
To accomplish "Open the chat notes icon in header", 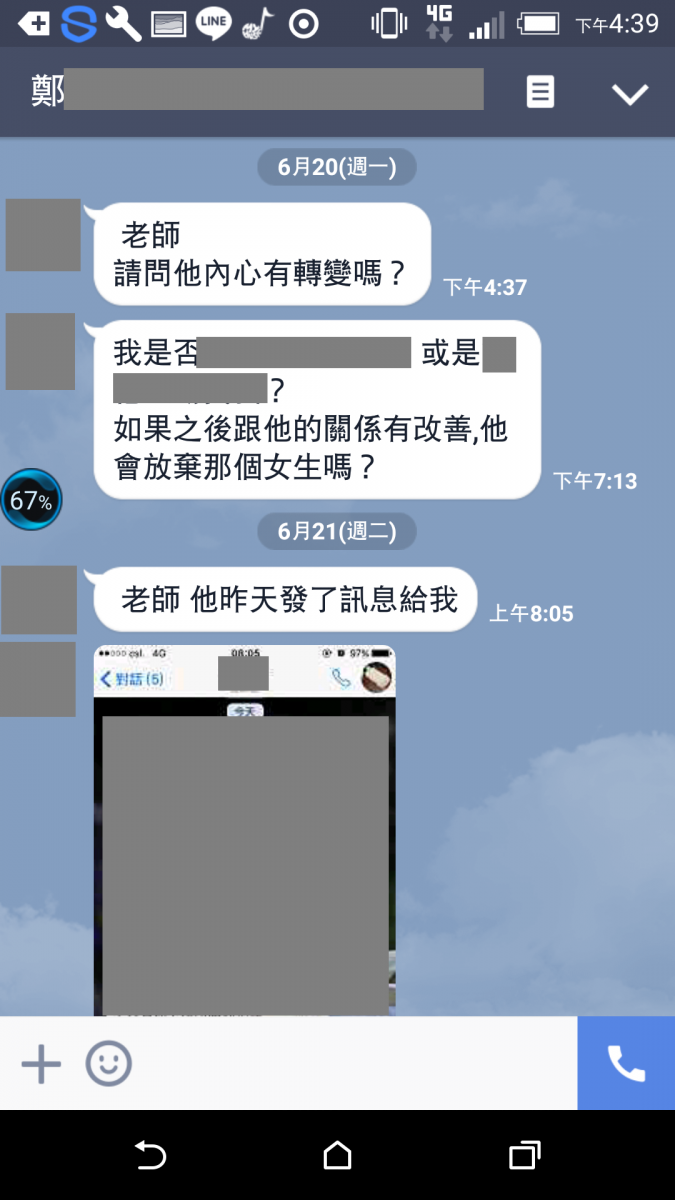I will (540, 93).
